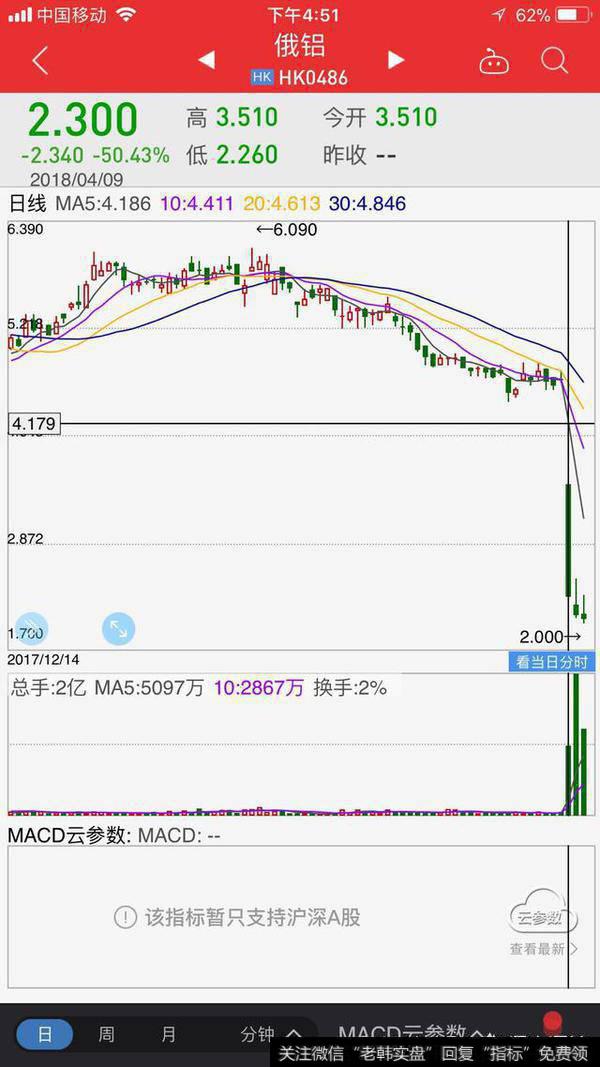Open the robot assistant icon
The height and width of the screenshot is (1067, 600).
(x=494, y=62)
